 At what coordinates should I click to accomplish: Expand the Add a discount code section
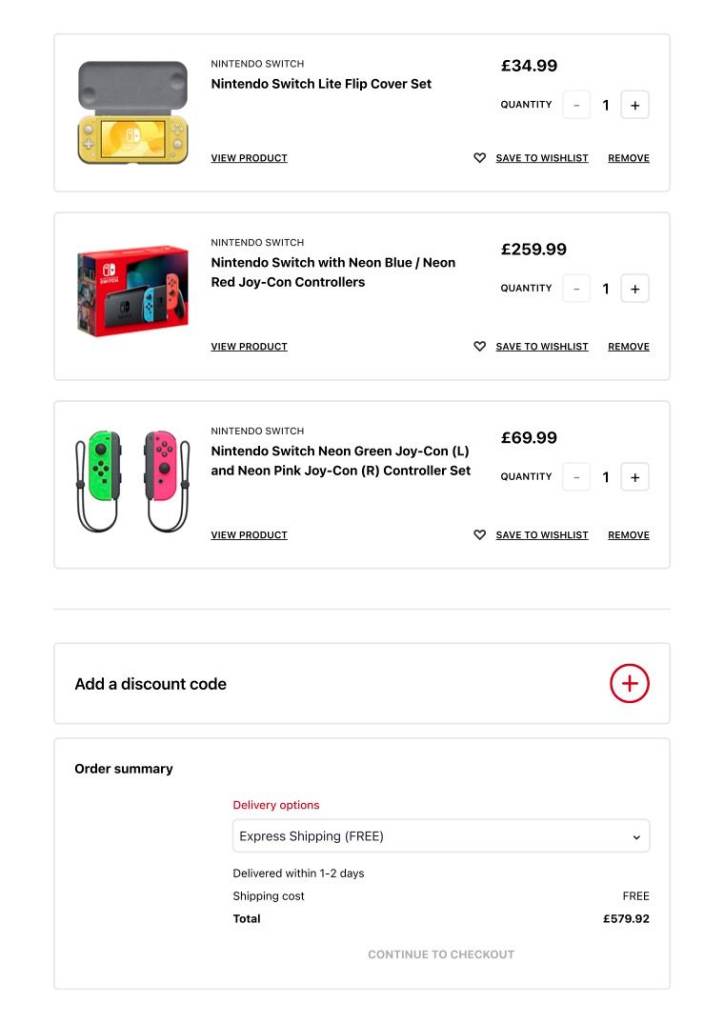(x=629, y=683)
